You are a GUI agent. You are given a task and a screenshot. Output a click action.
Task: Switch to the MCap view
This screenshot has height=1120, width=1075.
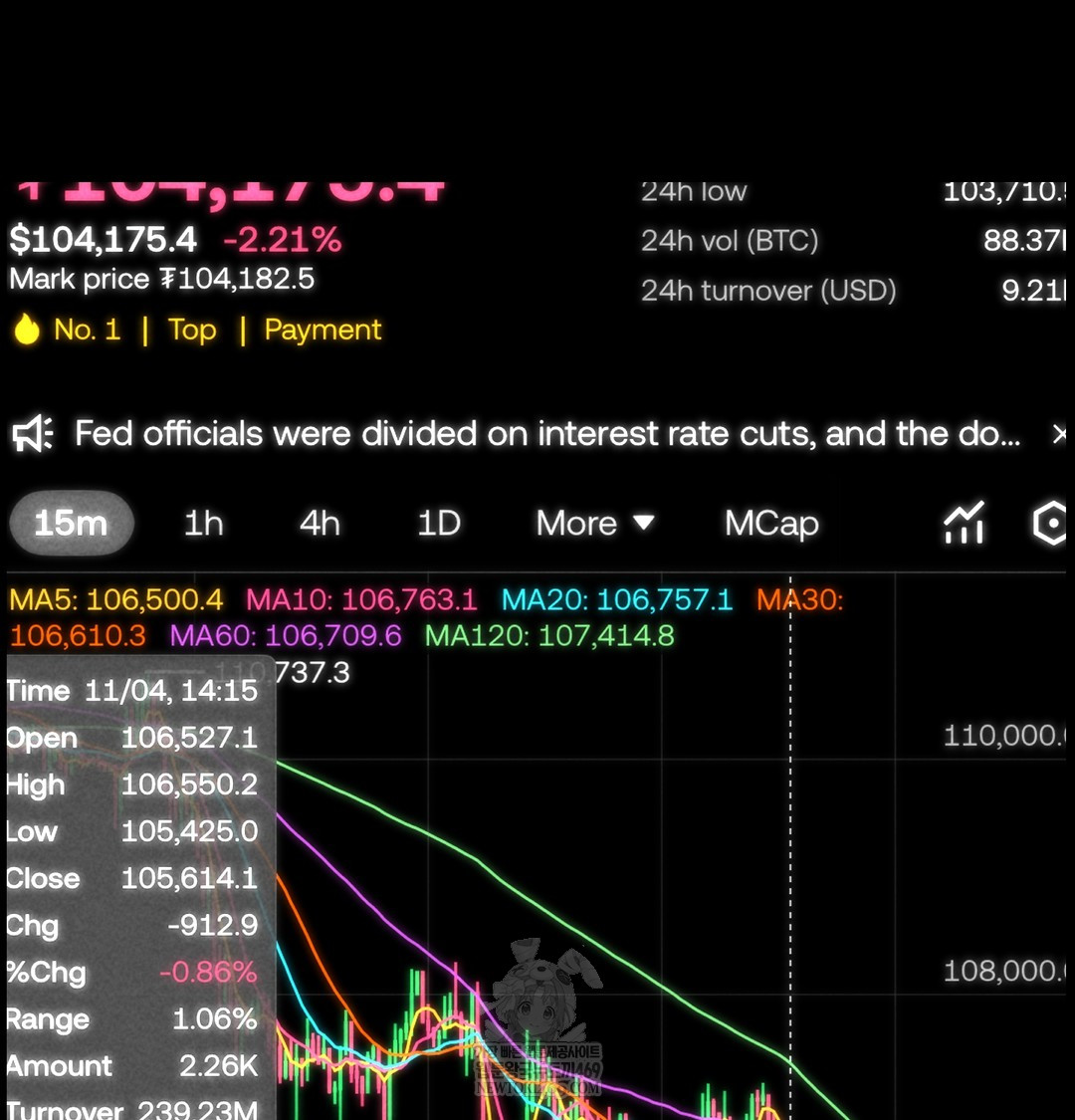pyautogui.click(x=771, y=523)
